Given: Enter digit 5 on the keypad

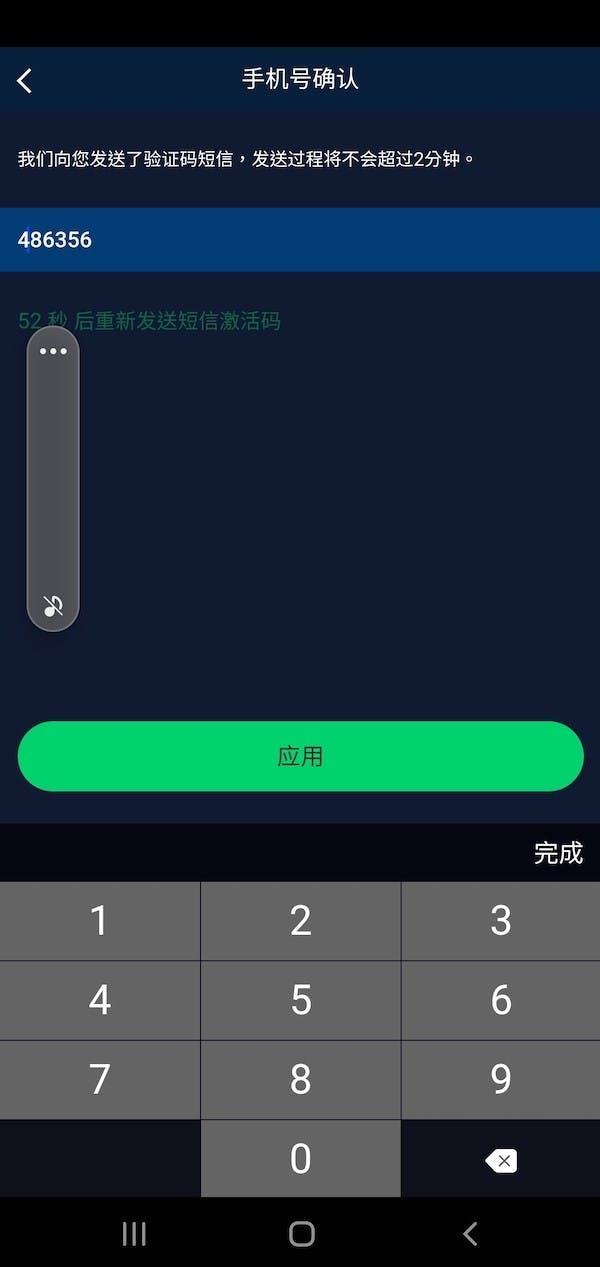Looking at the screenshot, I should [301, 1000].
